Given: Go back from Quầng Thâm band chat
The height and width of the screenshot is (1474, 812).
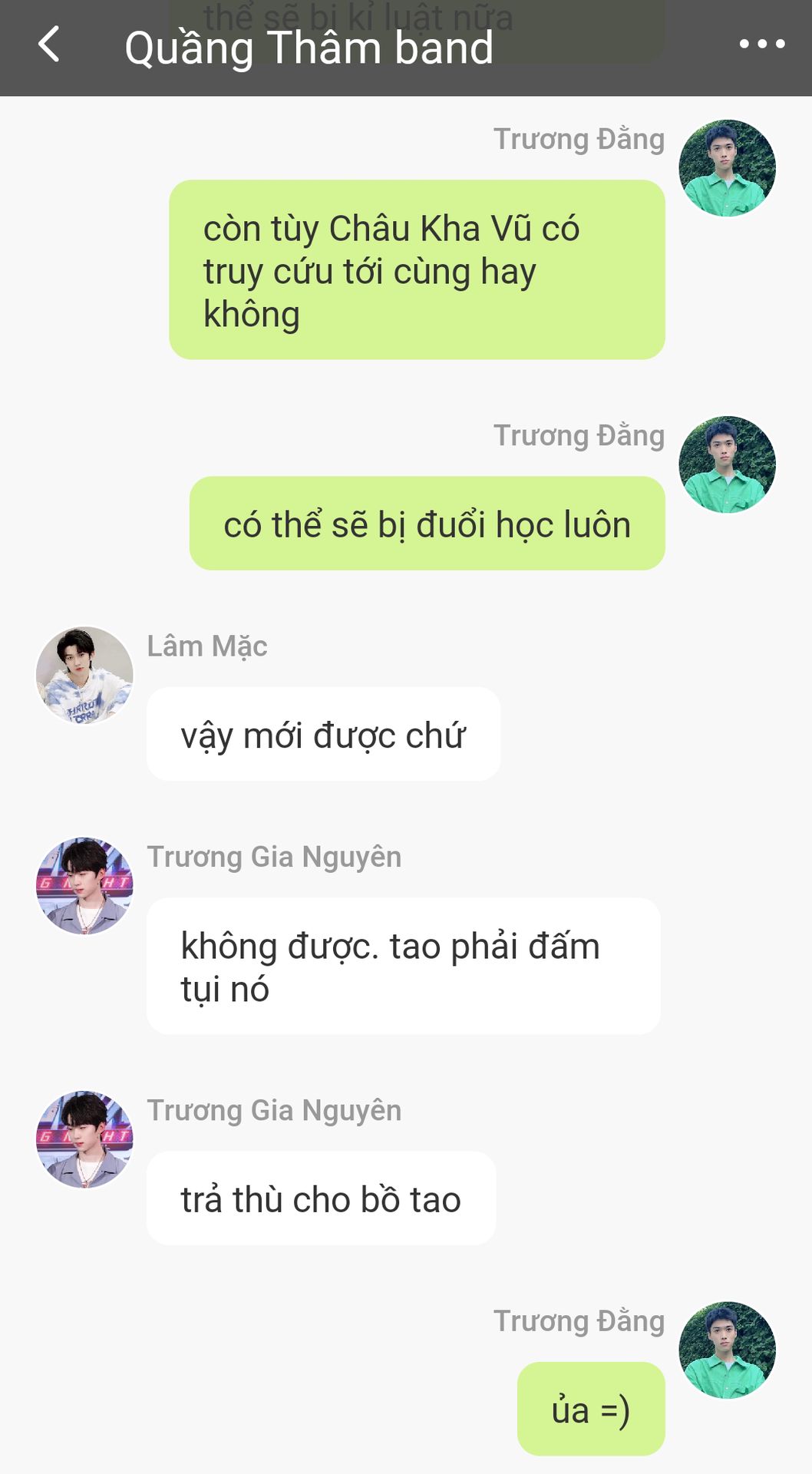Looking at the screenshot, I should click(x=49, y=45).
